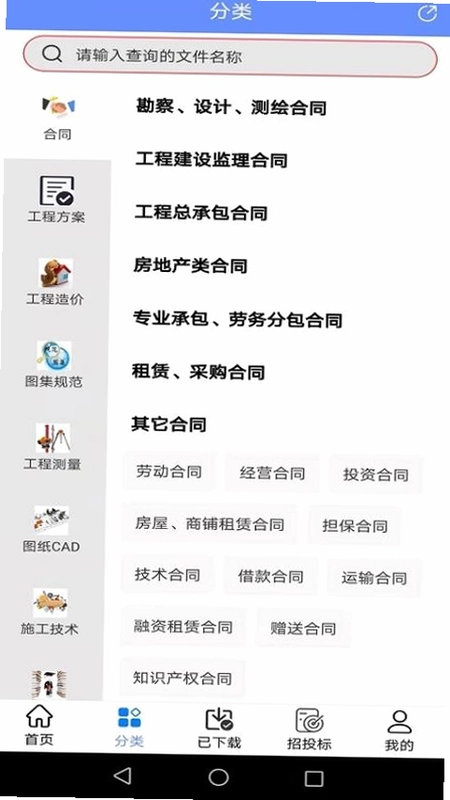450x800 pixels.
Task: Switch to 工程测量 category
Action: tap(53, 446)
